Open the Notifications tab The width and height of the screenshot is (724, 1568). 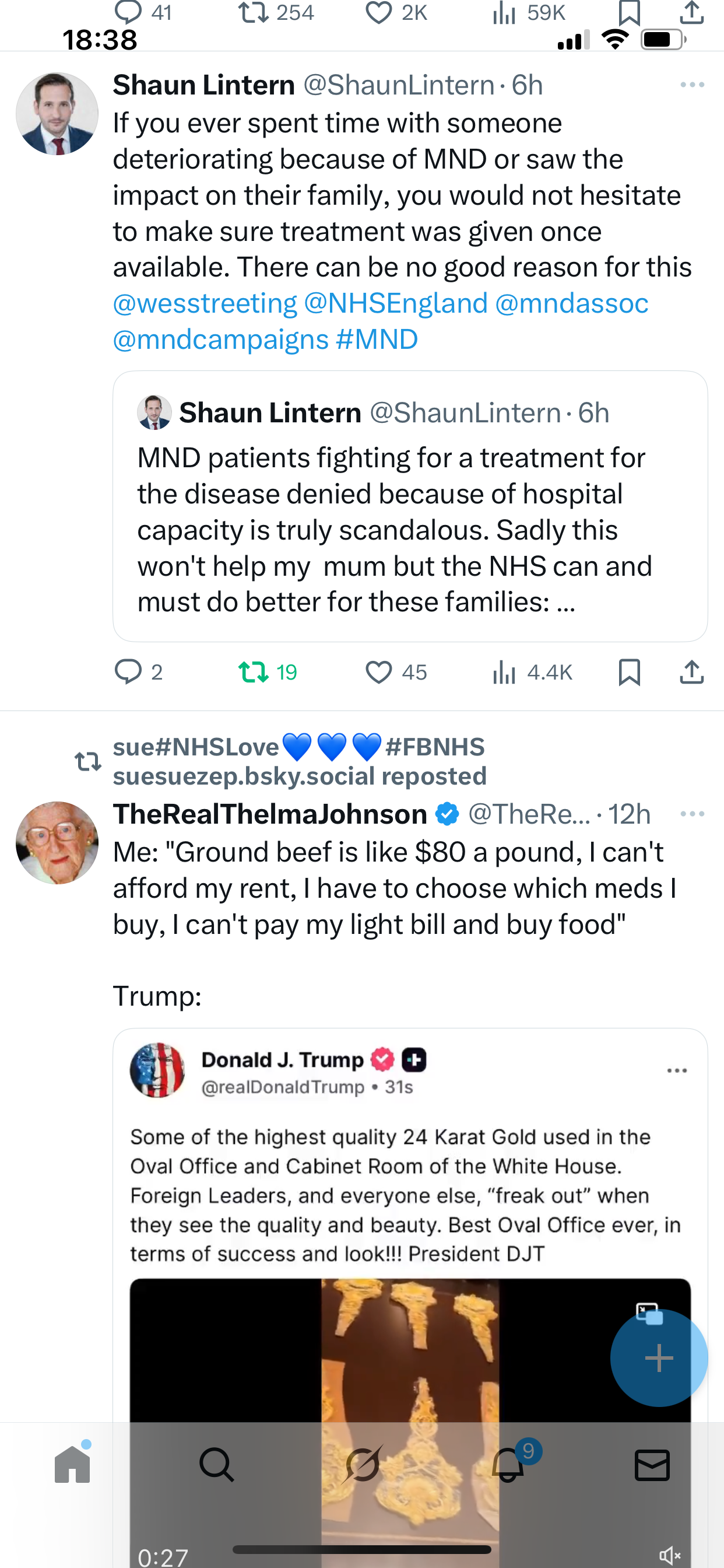(508, 1465)
